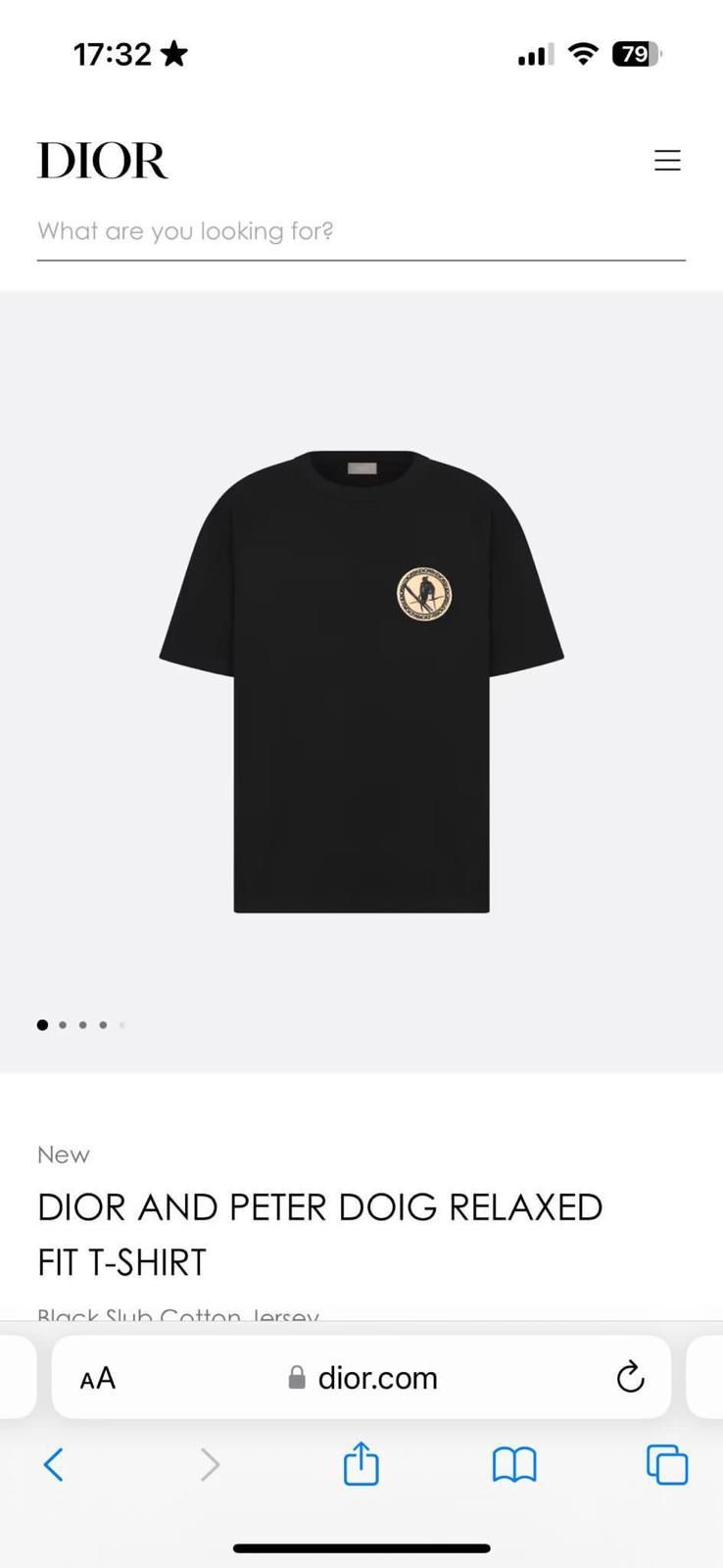The width and height of the screenshot is (723, 1568).
Task: Tap the tab overview icon
Action: [x=665, y=1464]
